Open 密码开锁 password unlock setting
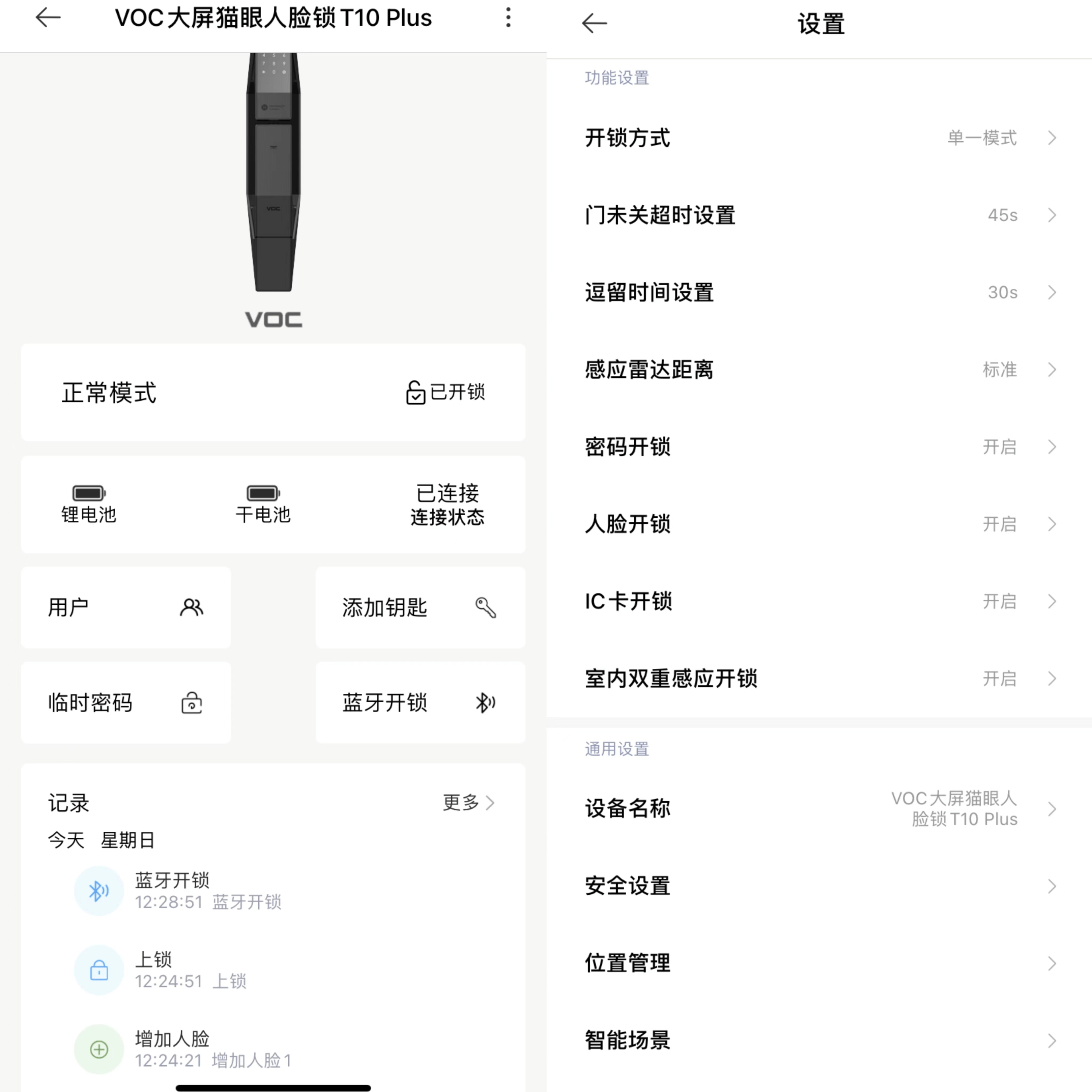The image size is (1092, 1092). [820, 447]
